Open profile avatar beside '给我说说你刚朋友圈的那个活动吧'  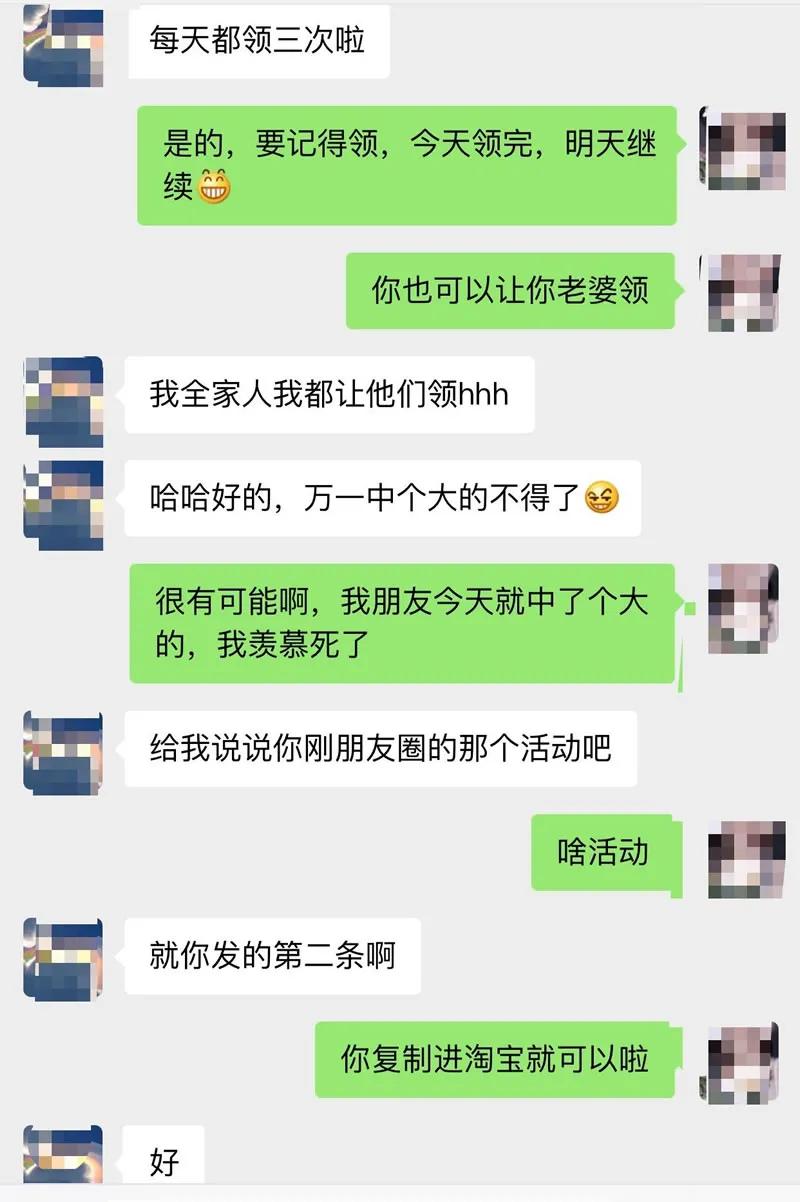pyautogui.click(x=63, y=752)
